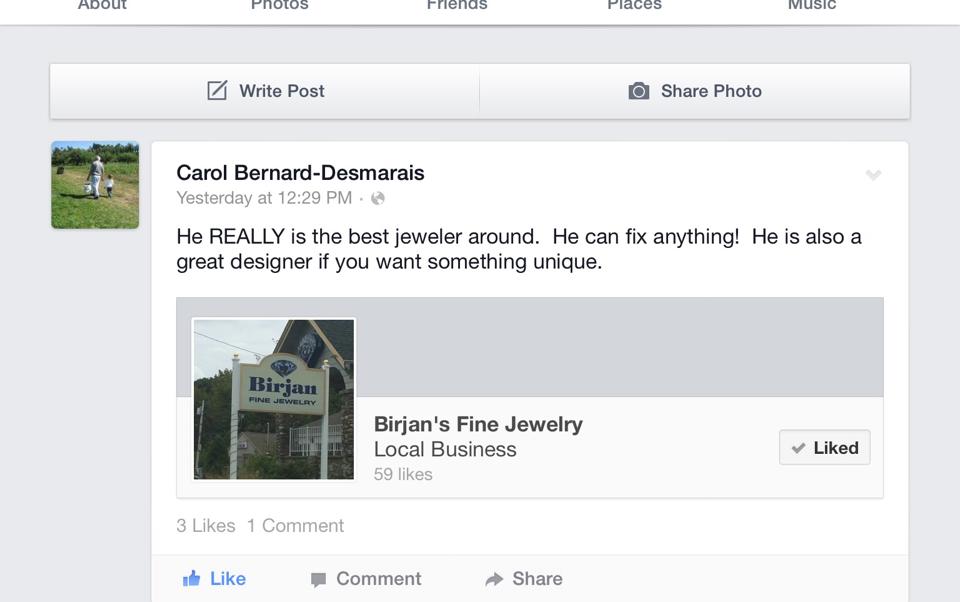Like Carol's post
Viewport: 960px width, 602px height.
pyautogui.click(x=214, y=579)
